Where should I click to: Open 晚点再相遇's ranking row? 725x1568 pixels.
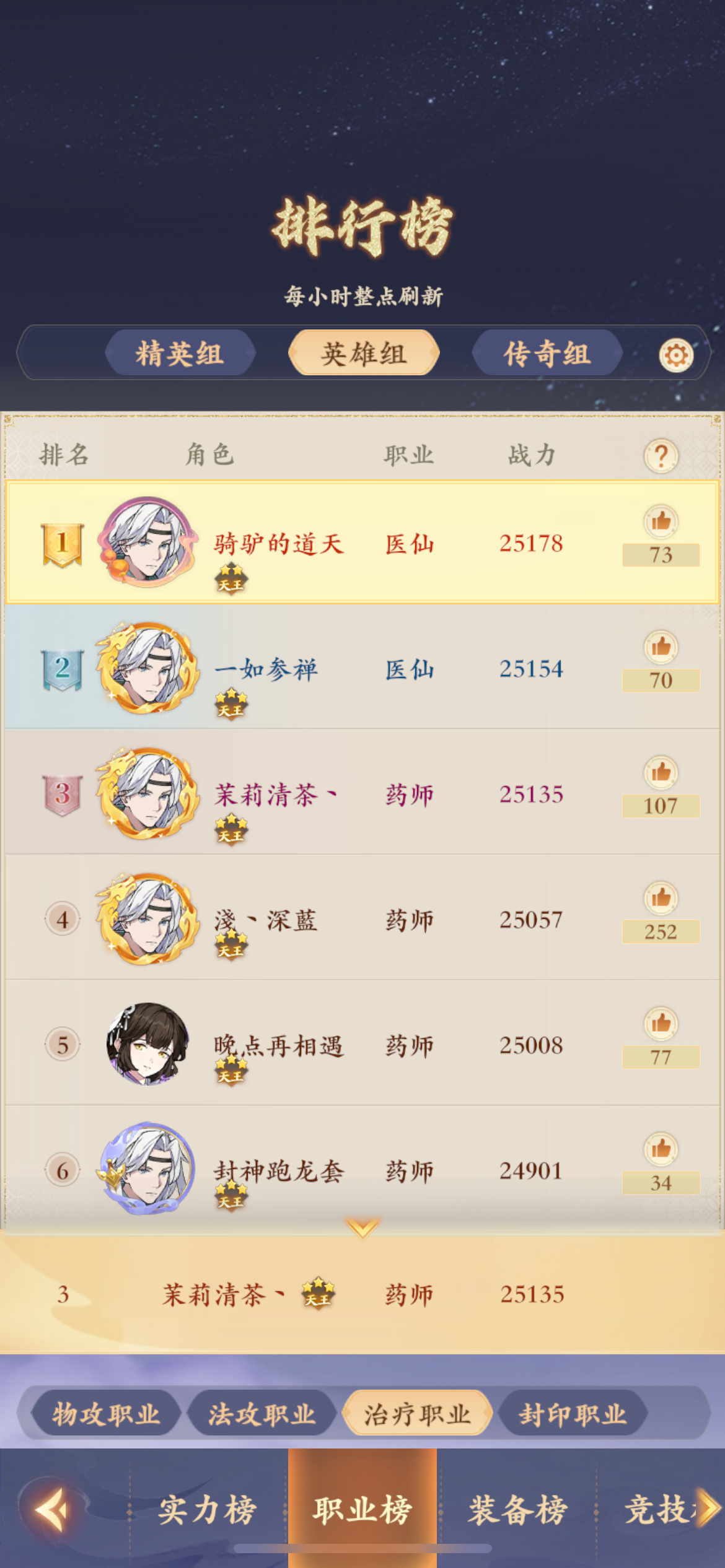tap(362, 1043)
